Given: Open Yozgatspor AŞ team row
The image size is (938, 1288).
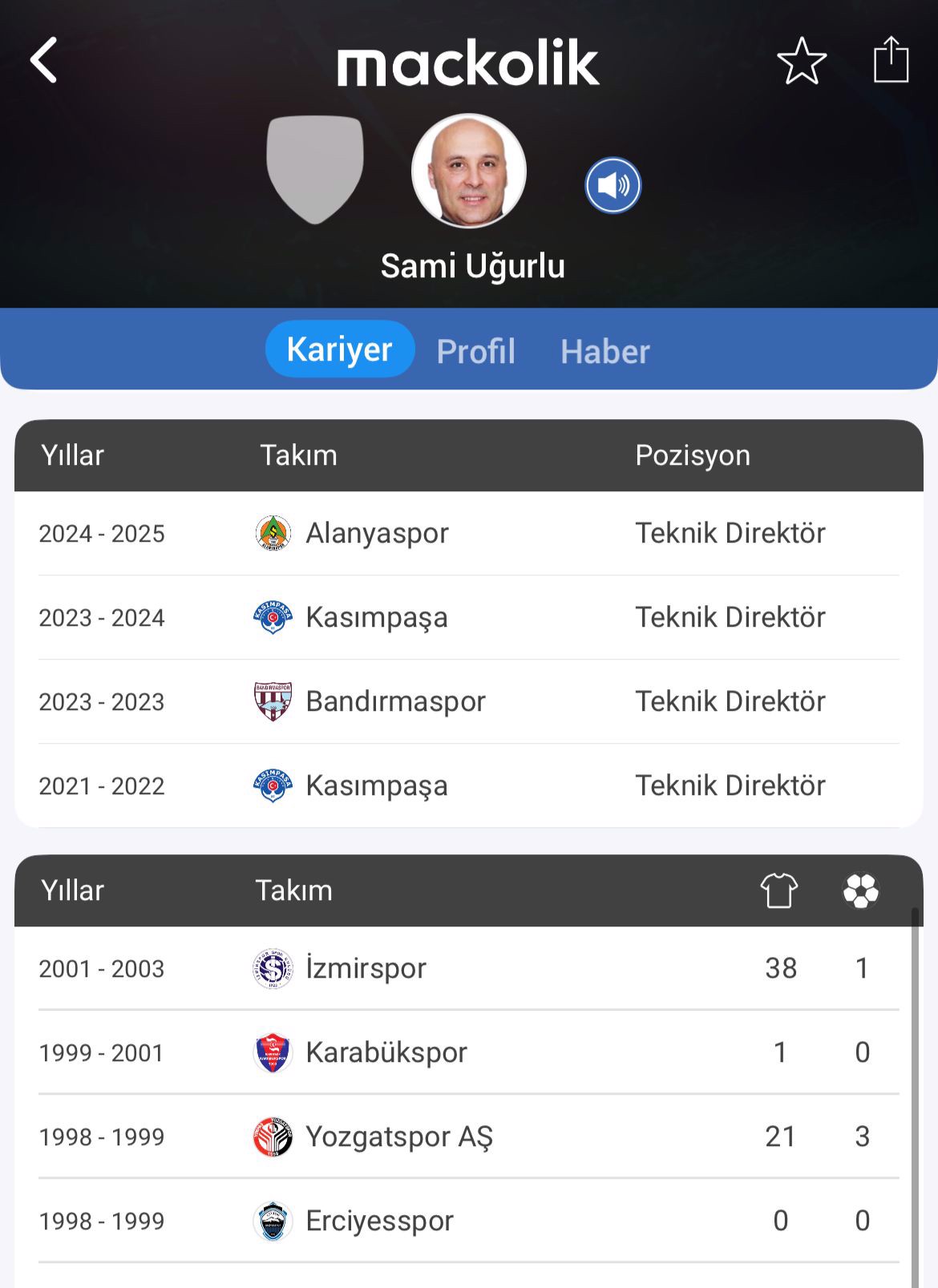Looking at the screenshot, I should coord(398,1137).
